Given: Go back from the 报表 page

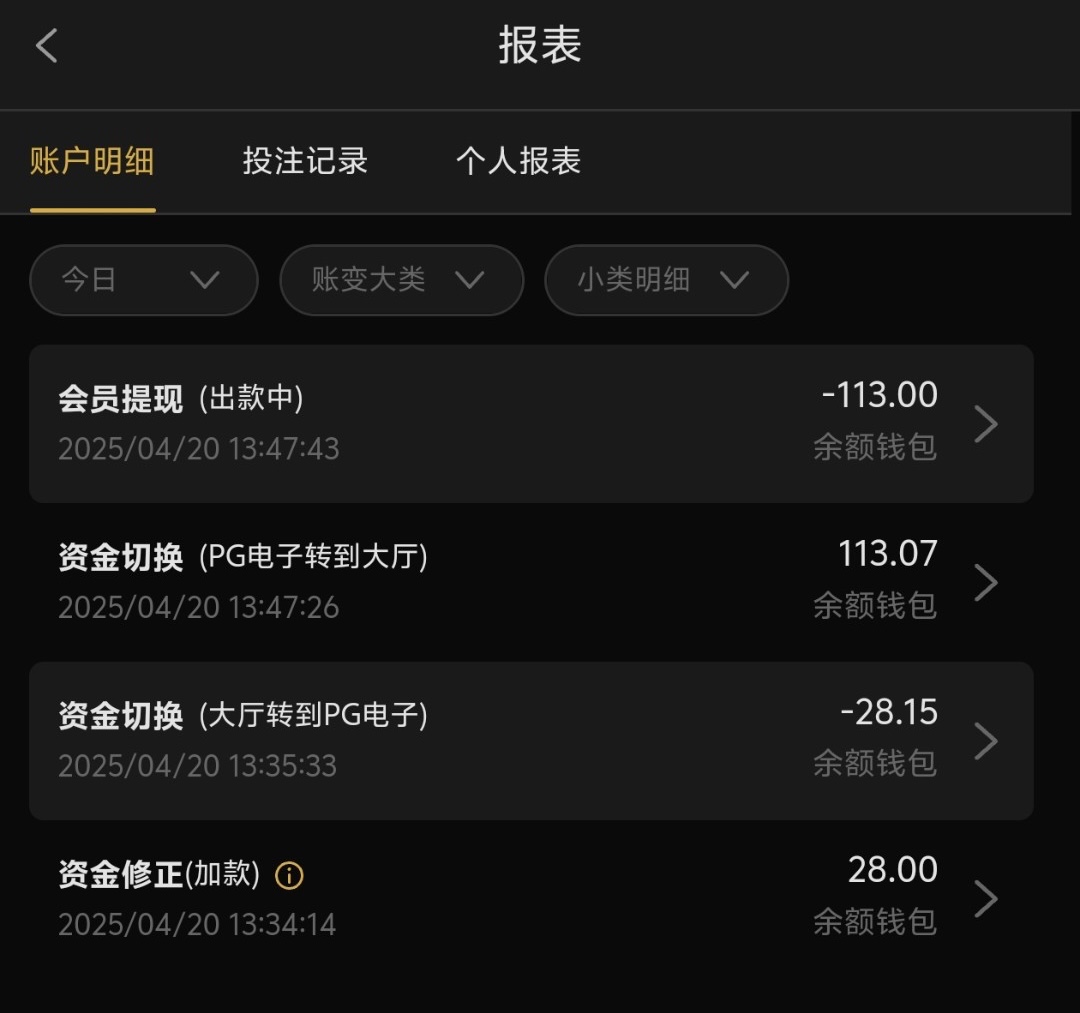Looking at the screenshot, I should (47, 46).
